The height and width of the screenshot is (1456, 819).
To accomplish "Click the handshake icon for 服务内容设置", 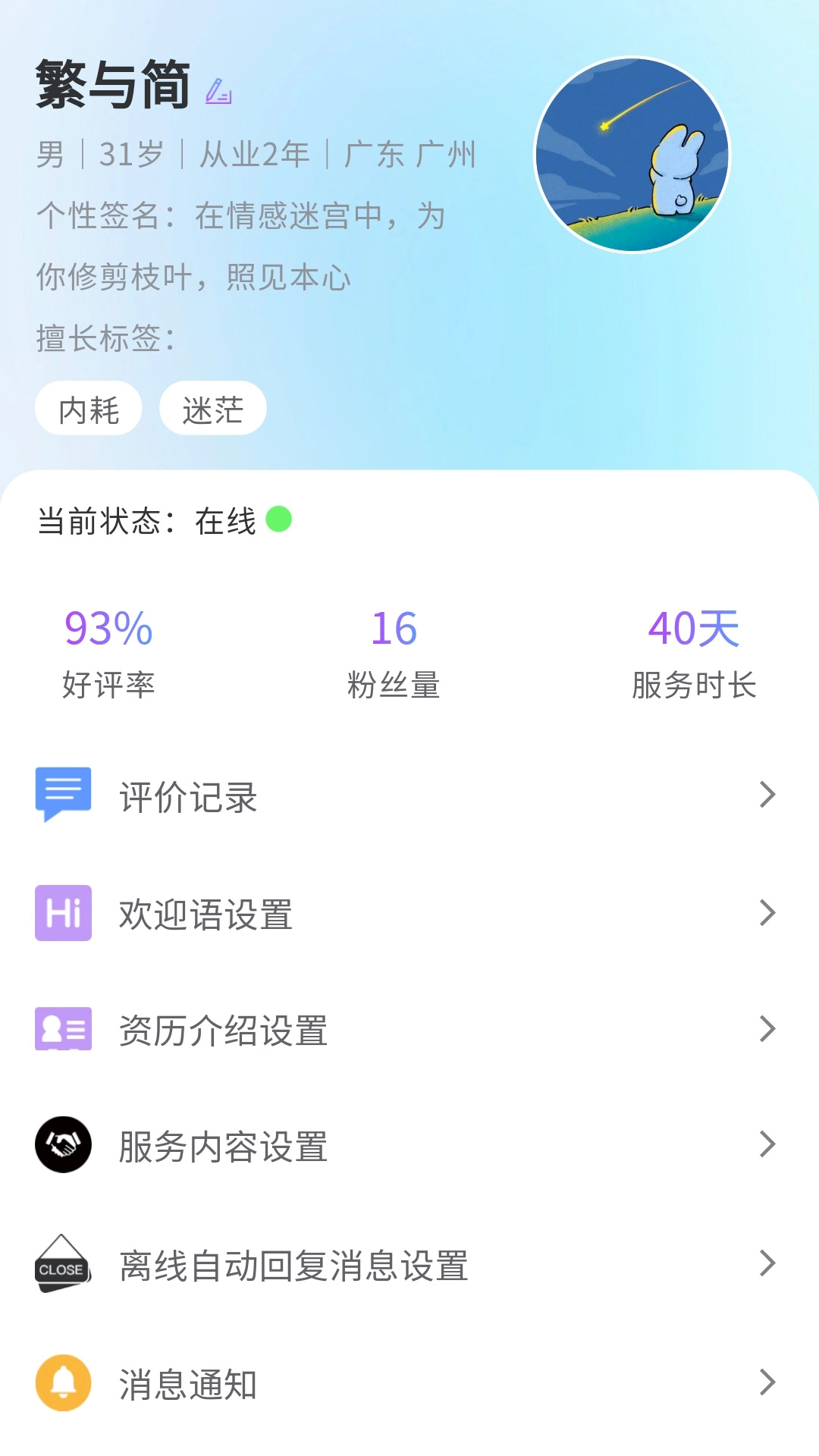I will coord(63,1147).
